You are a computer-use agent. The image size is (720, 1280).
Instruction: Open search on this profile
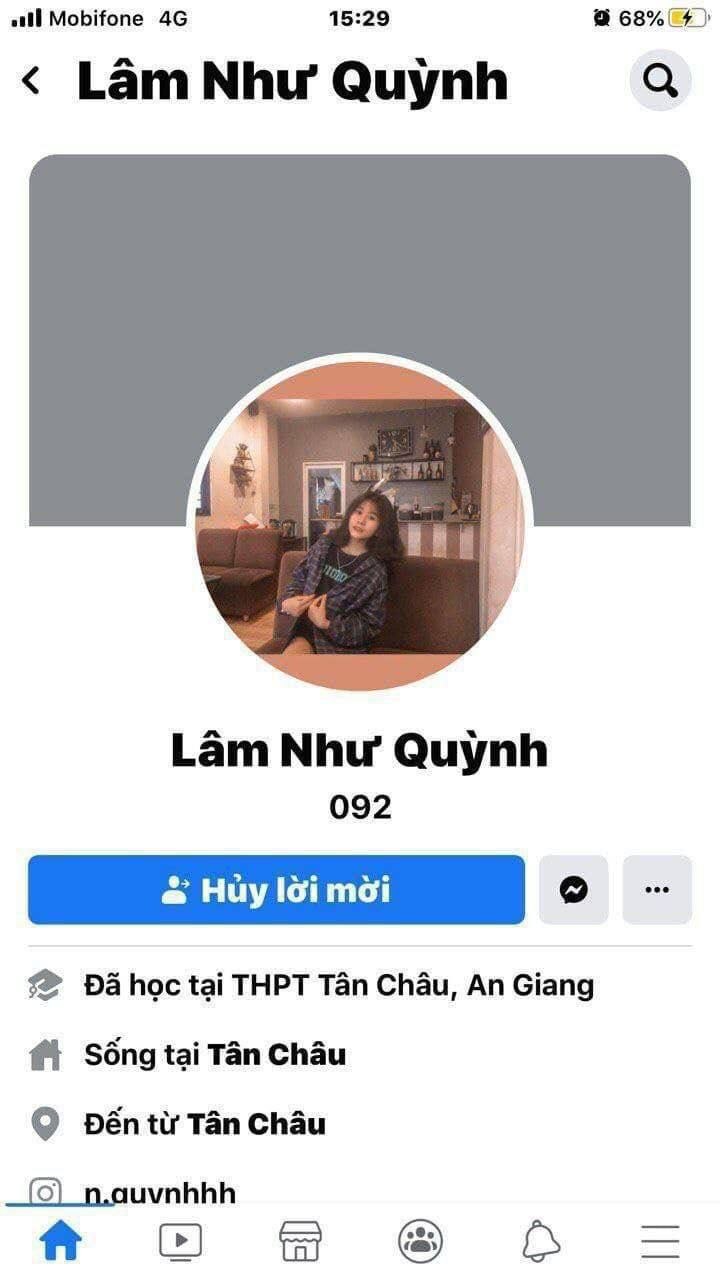[660, 80]
